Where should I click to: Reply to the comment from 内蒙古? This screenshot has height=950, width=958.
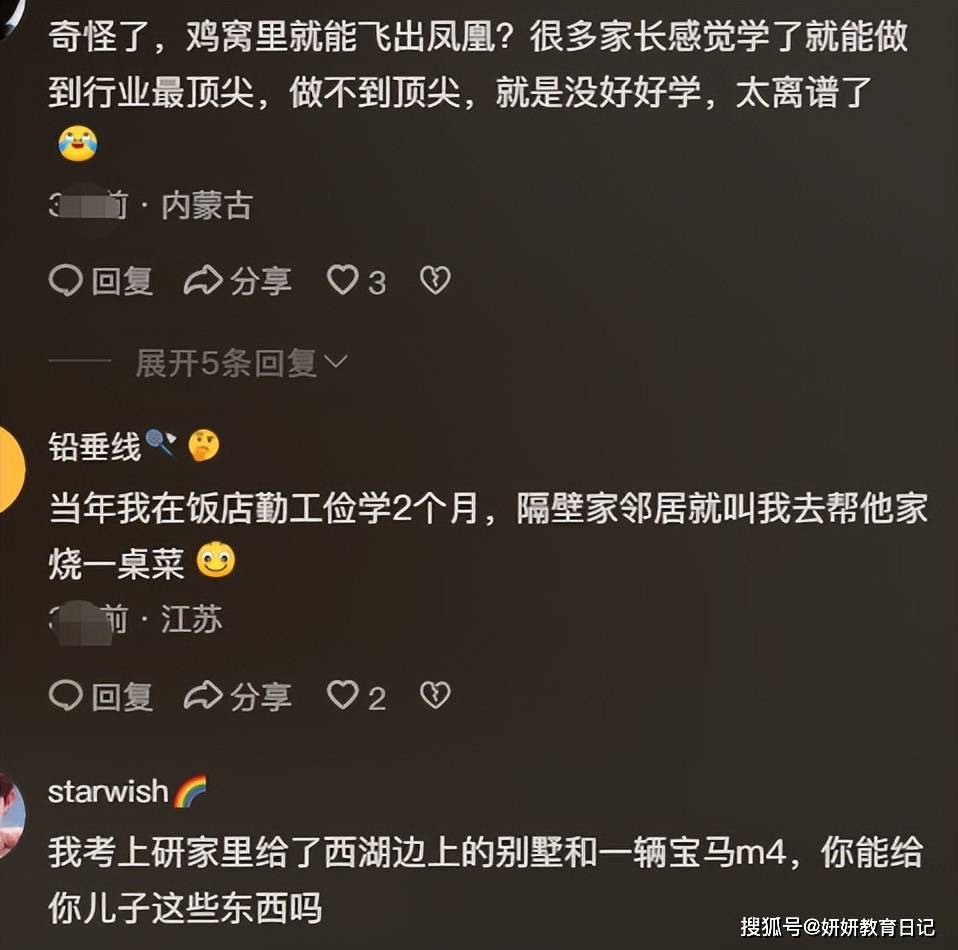pos(100,282)
